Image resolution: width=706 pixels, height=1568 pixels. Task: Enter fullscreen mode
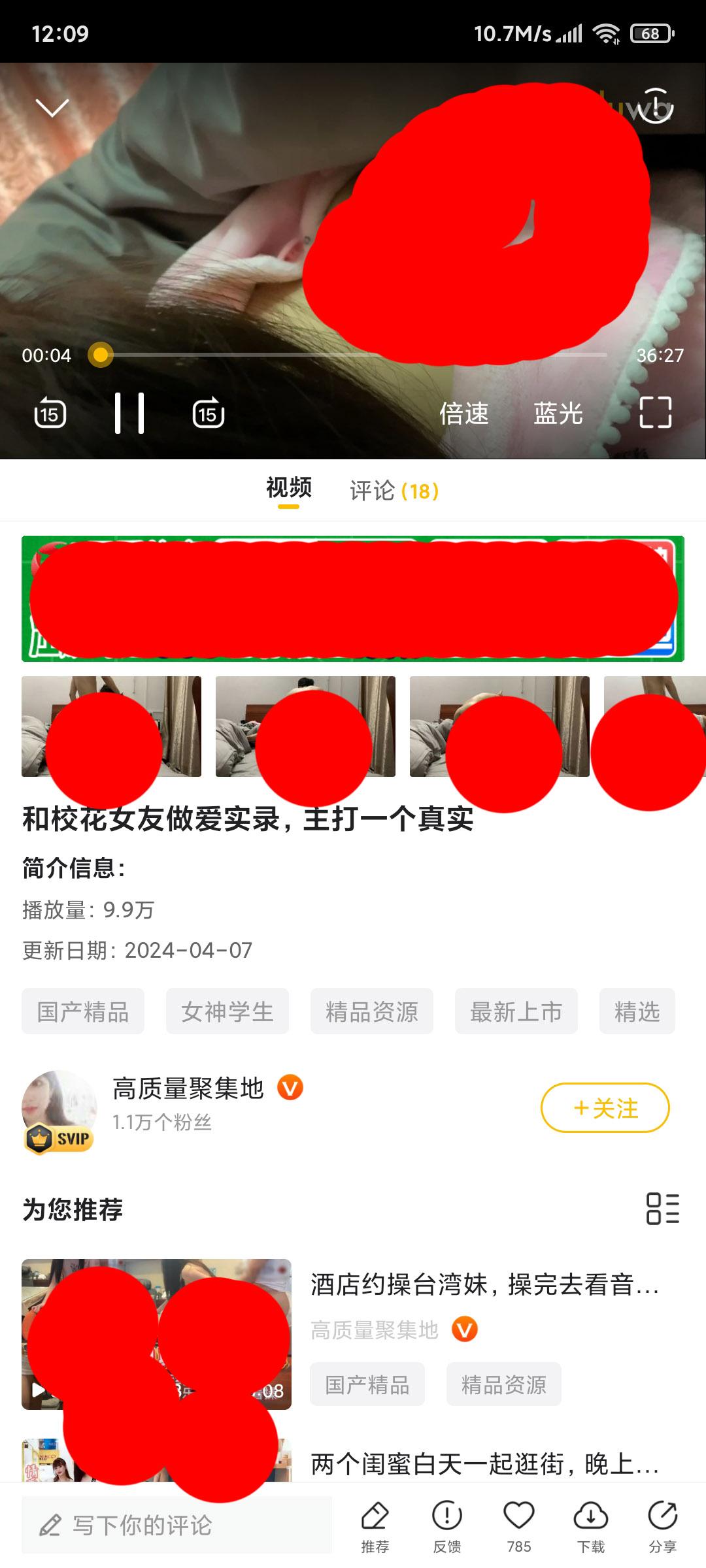pos(655,413)
